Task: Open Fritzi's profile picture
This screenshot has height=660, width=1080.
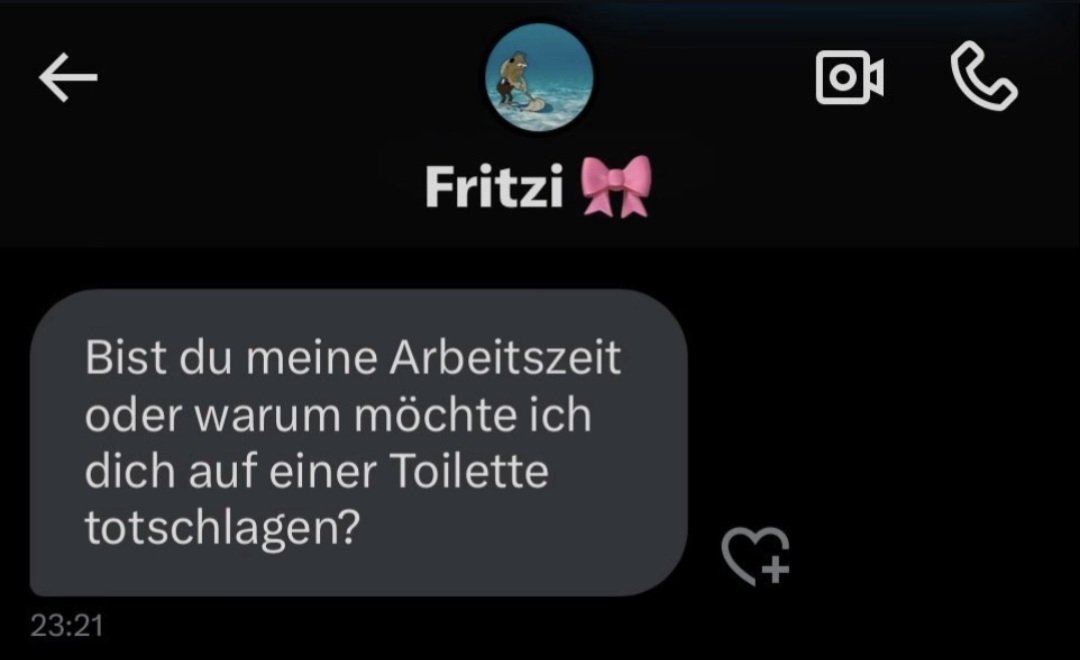Action: pos(539,79)
